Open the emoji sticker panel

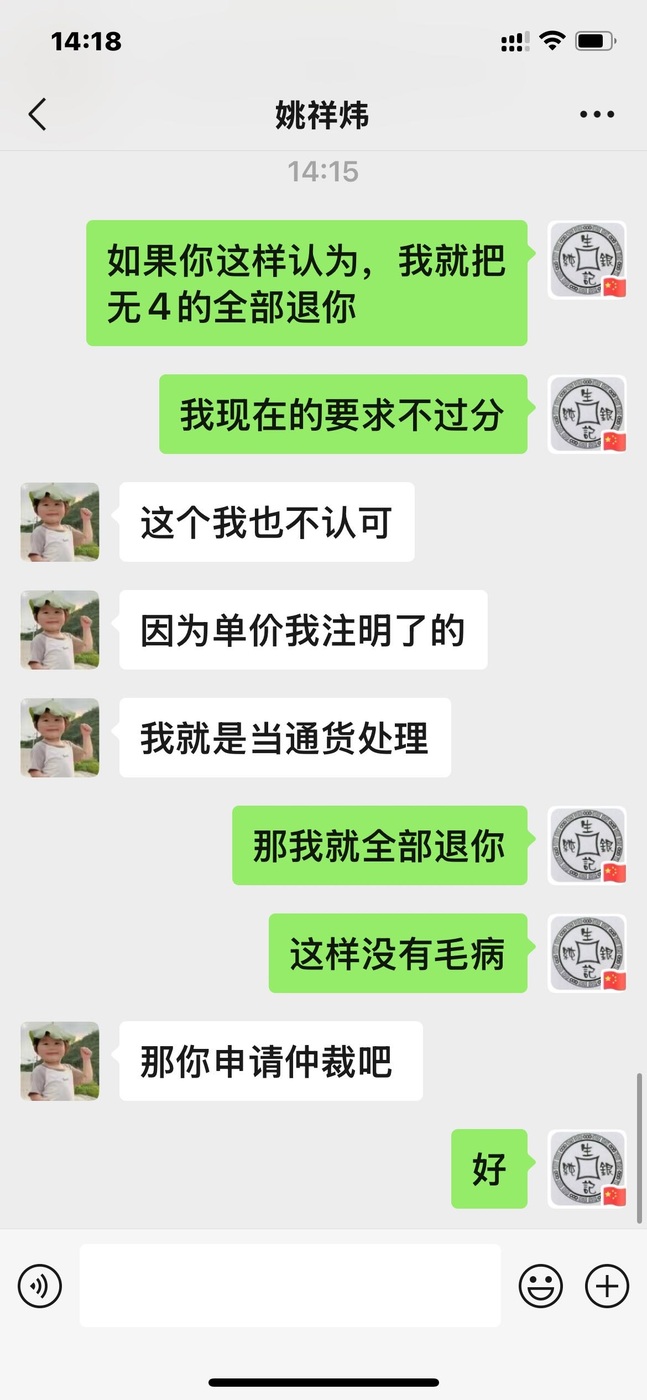tap(540, 1285)
